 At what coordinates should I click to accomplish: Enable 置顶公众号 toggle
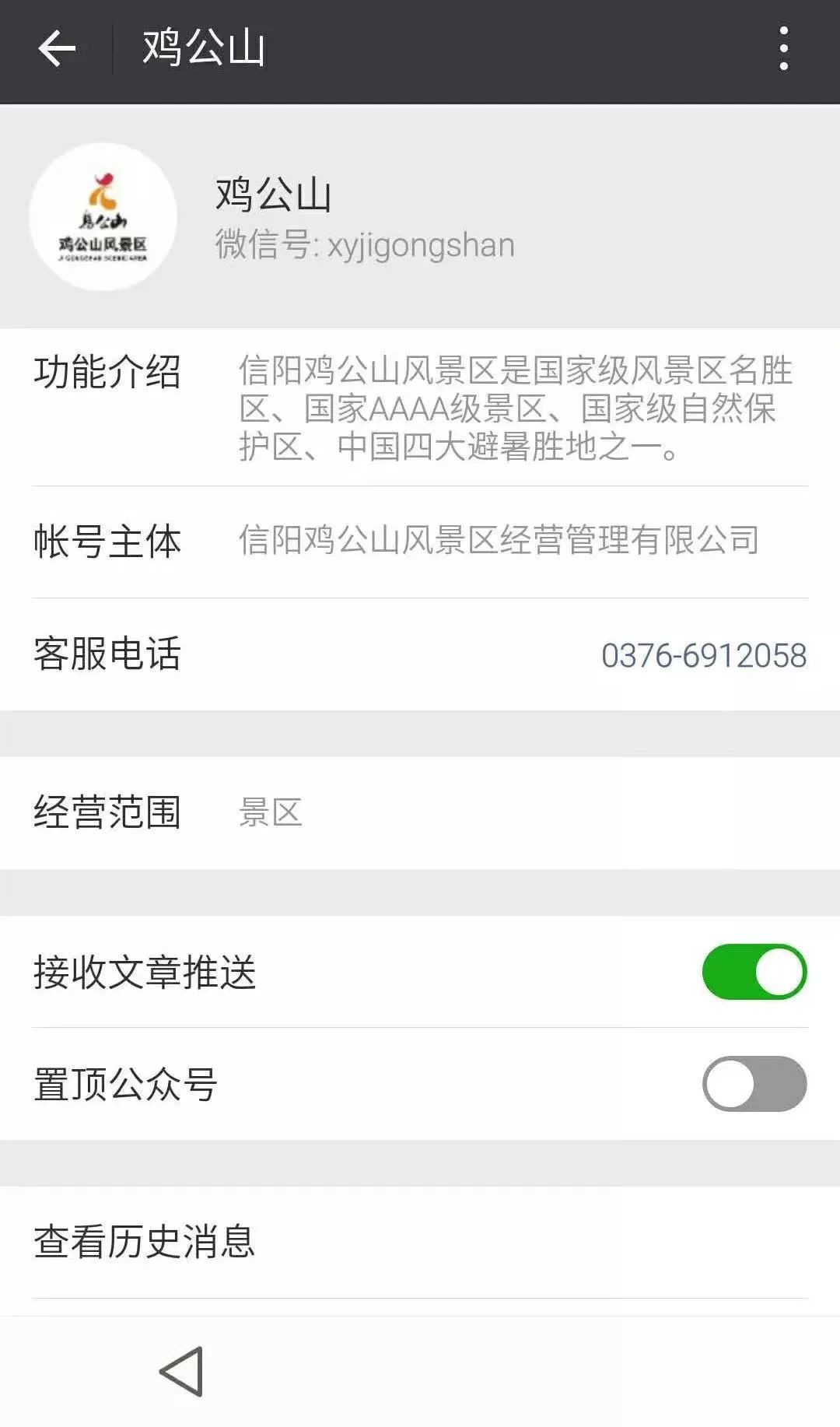click(x=754, y=1084)
